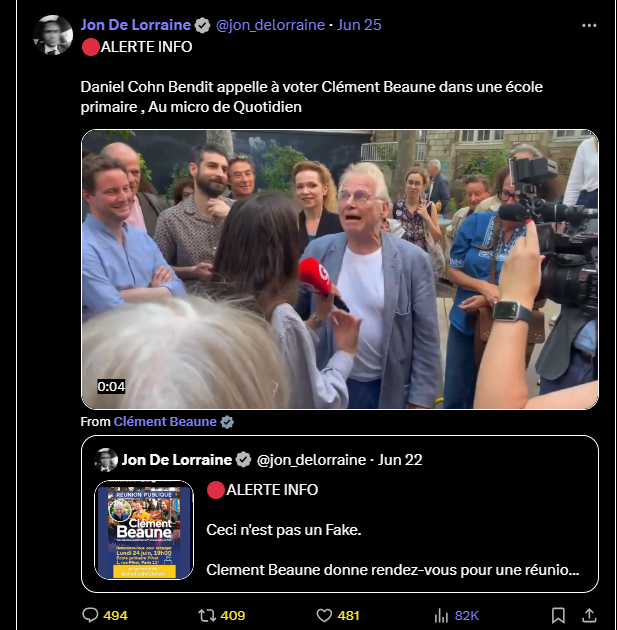
Task: Play the Daniel Cohn Bendit video
Action: [340, 269]
